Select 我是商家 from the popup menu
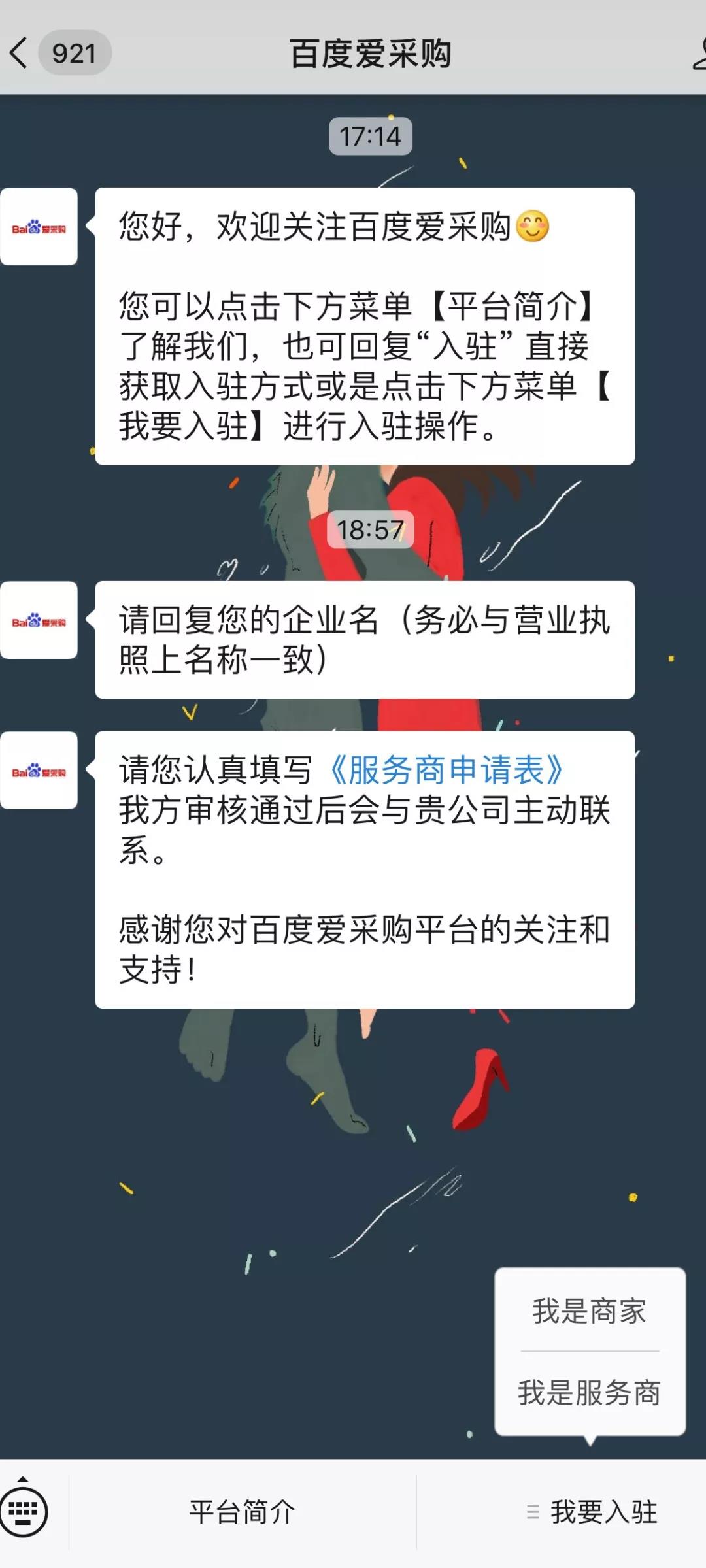Viewport: 706px width, 1568px height. coord(589,1311)
